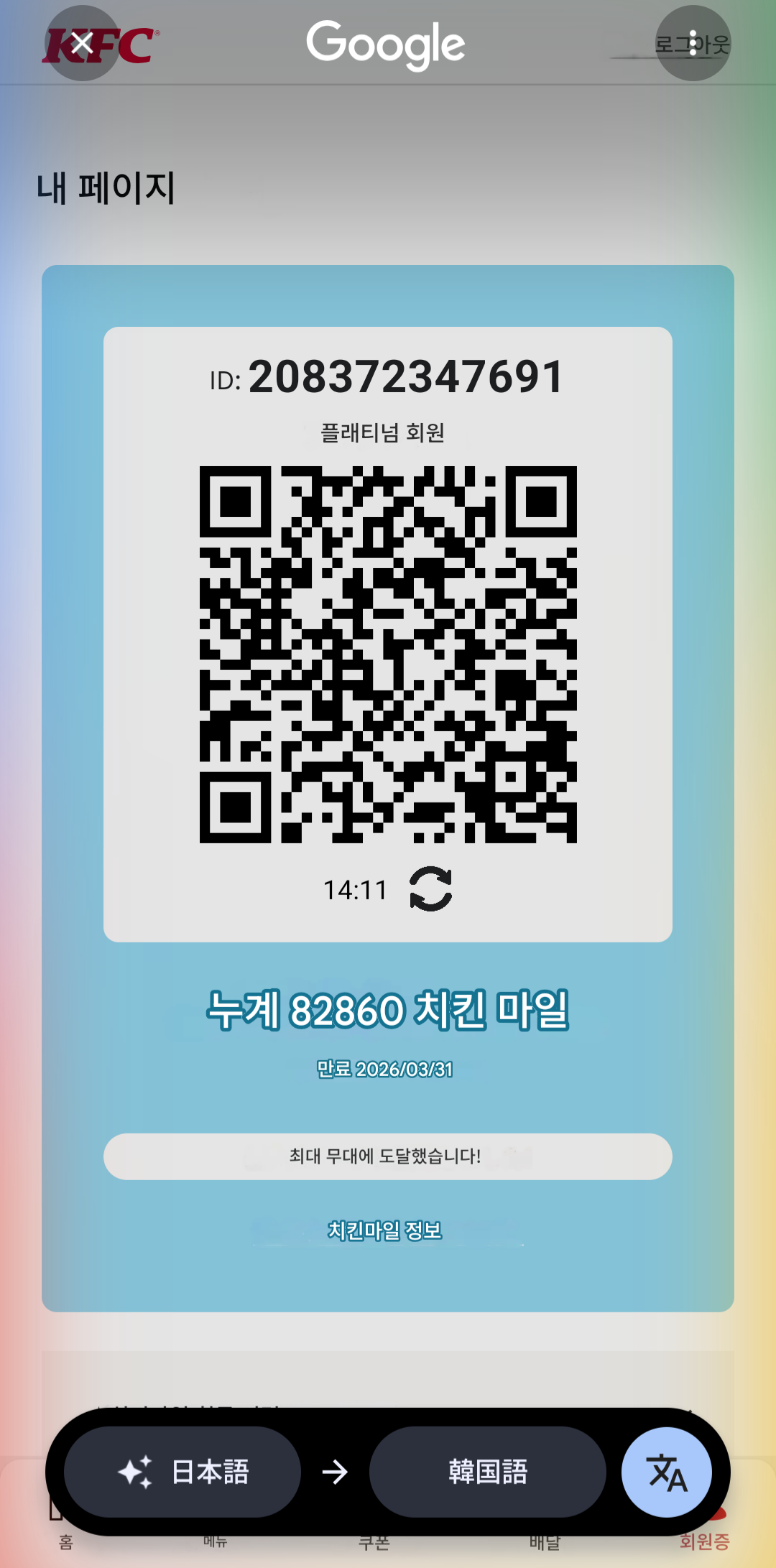Change target language 韓国語
This screenshot has width=776, height=1568.
[487, 1472]
